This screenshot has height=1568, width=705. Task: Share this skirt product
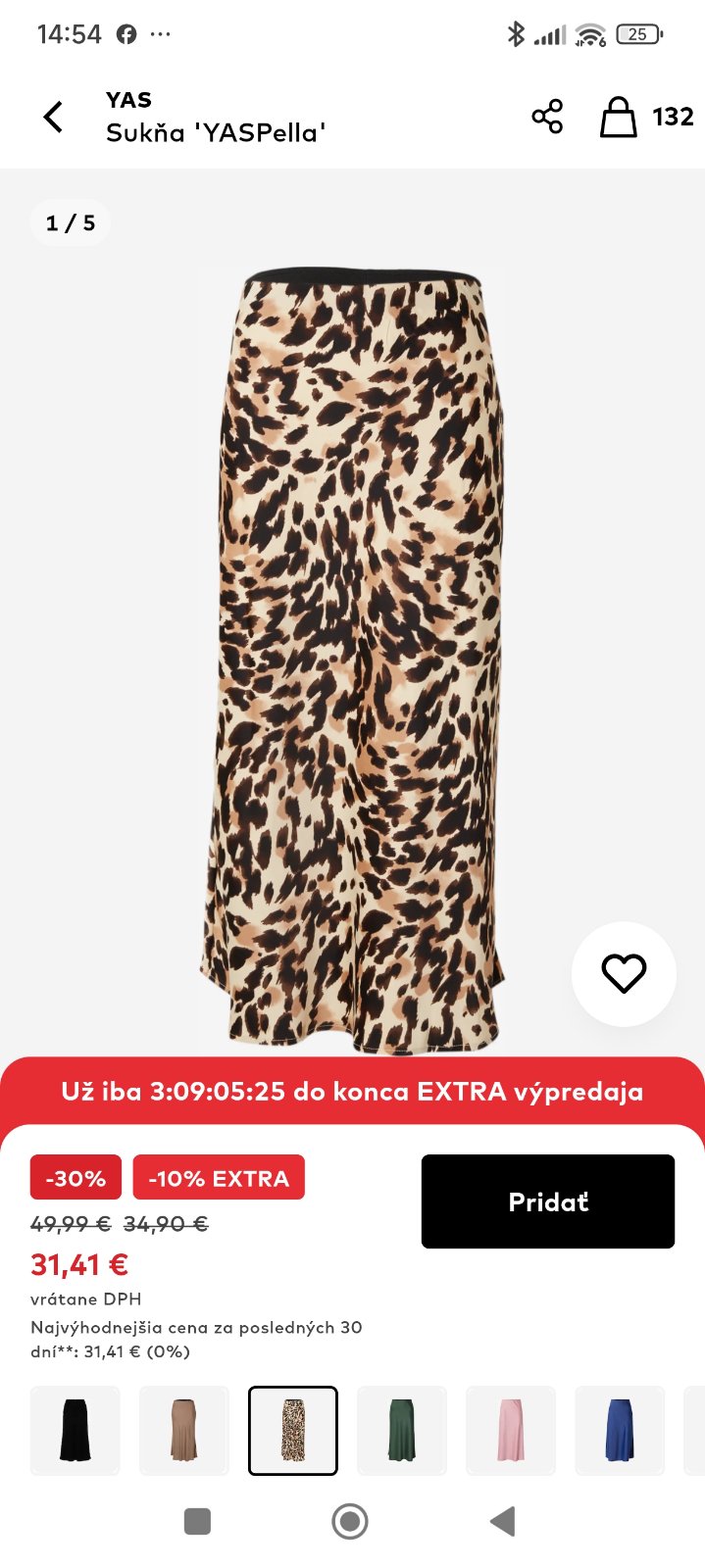tap(547, 117)
